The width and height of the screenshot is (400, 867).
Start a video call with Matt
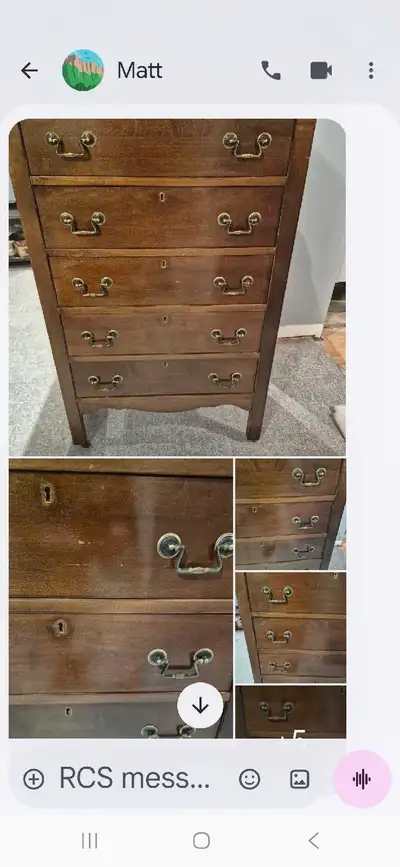click(x=321, y=71)
